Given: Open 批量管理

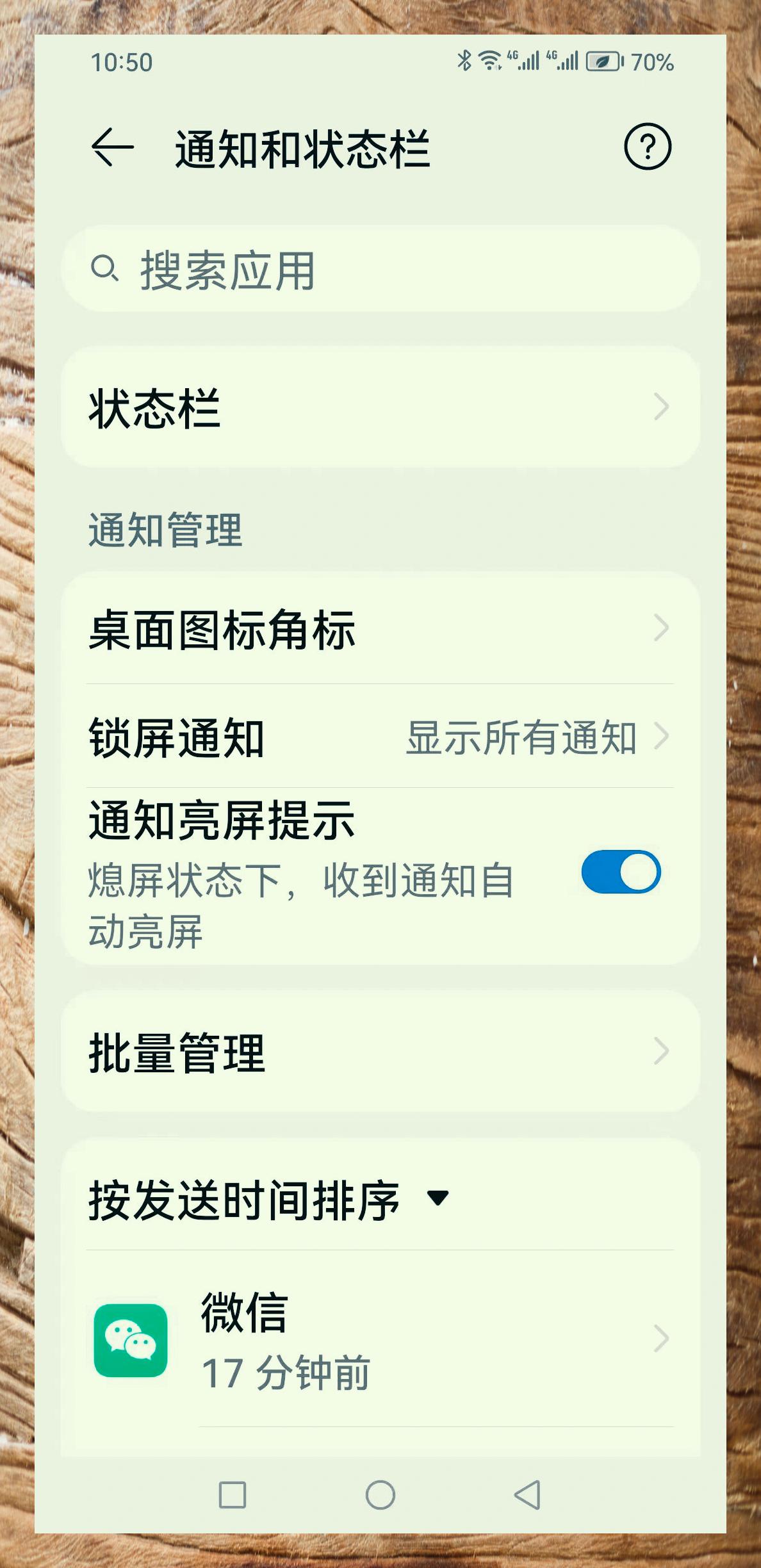Looking at the screenshot, I should pyautogui.click(x=380, y=1052).
